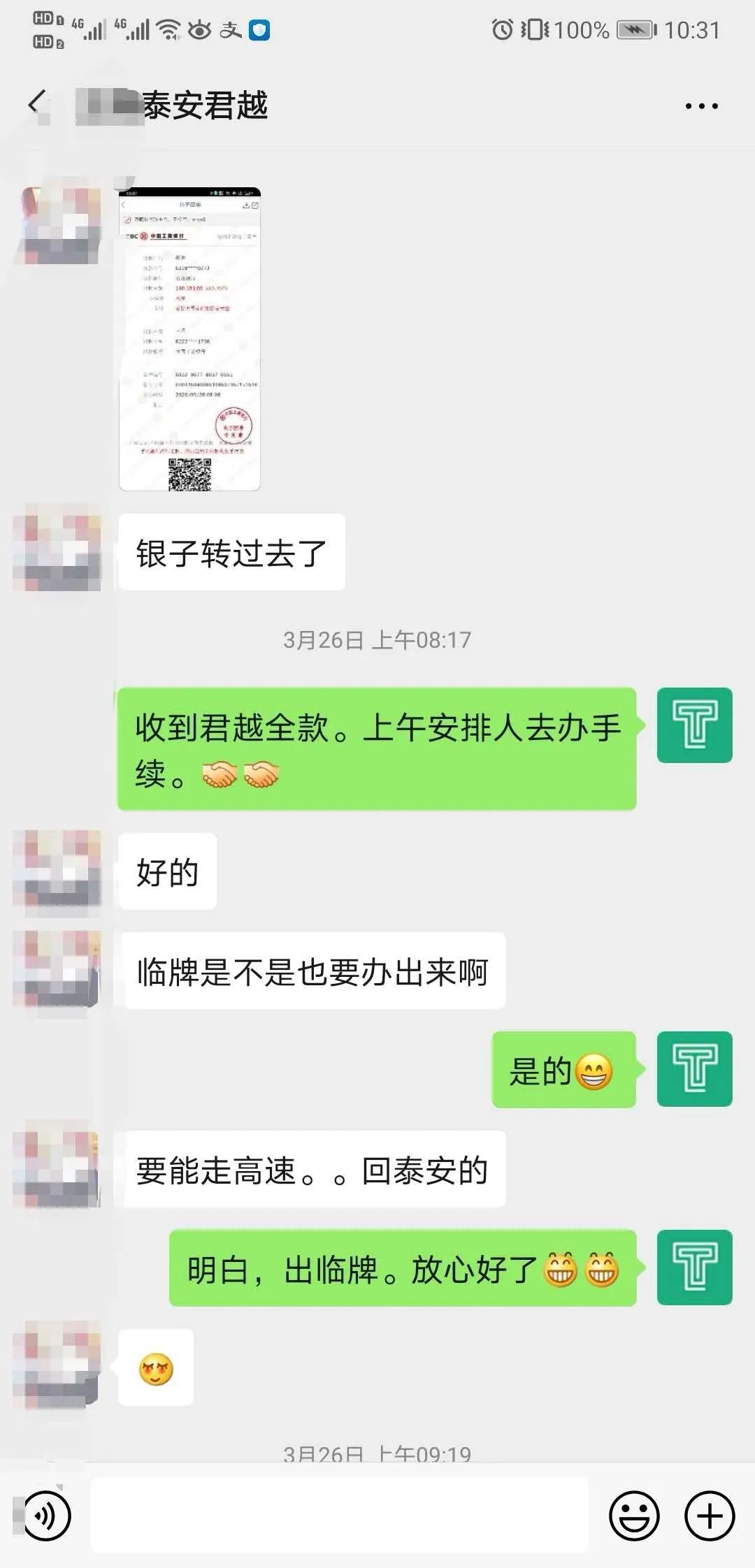Tap the back arrow to leave chat
This screenshot has width=755, height=1568.
point(34,103)
